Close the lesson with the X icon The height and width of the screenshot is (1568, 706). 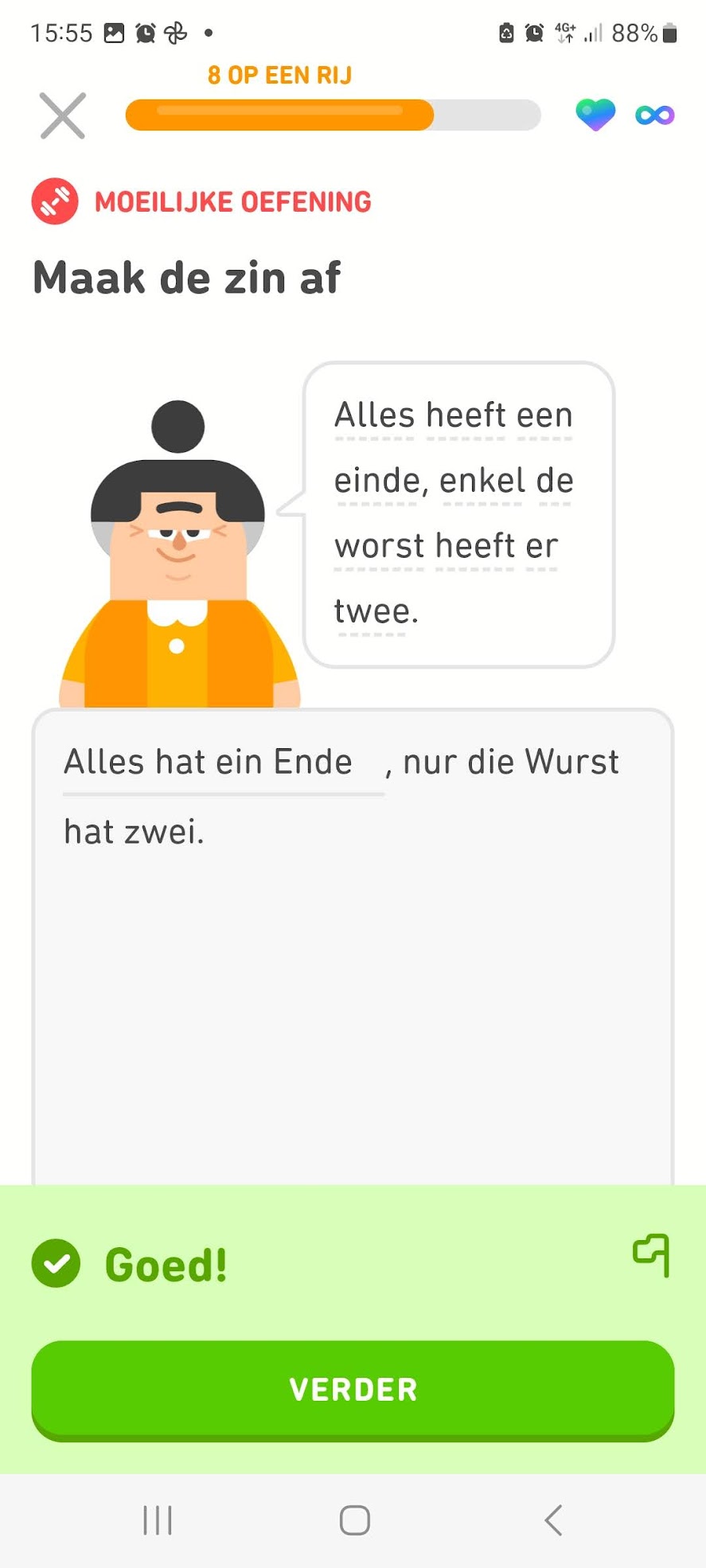(x=63, y=116)
